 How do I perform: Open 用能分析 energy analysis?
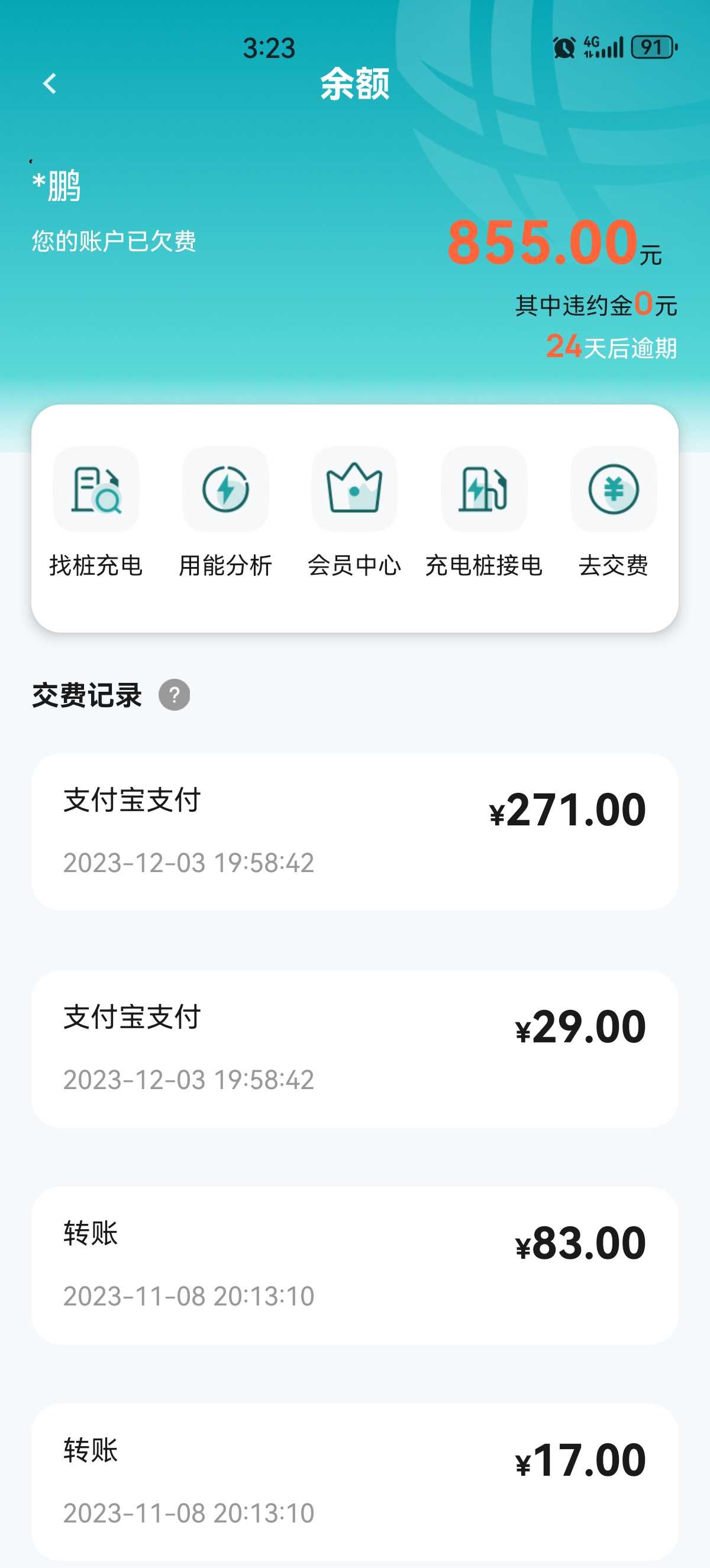[225, 513]
